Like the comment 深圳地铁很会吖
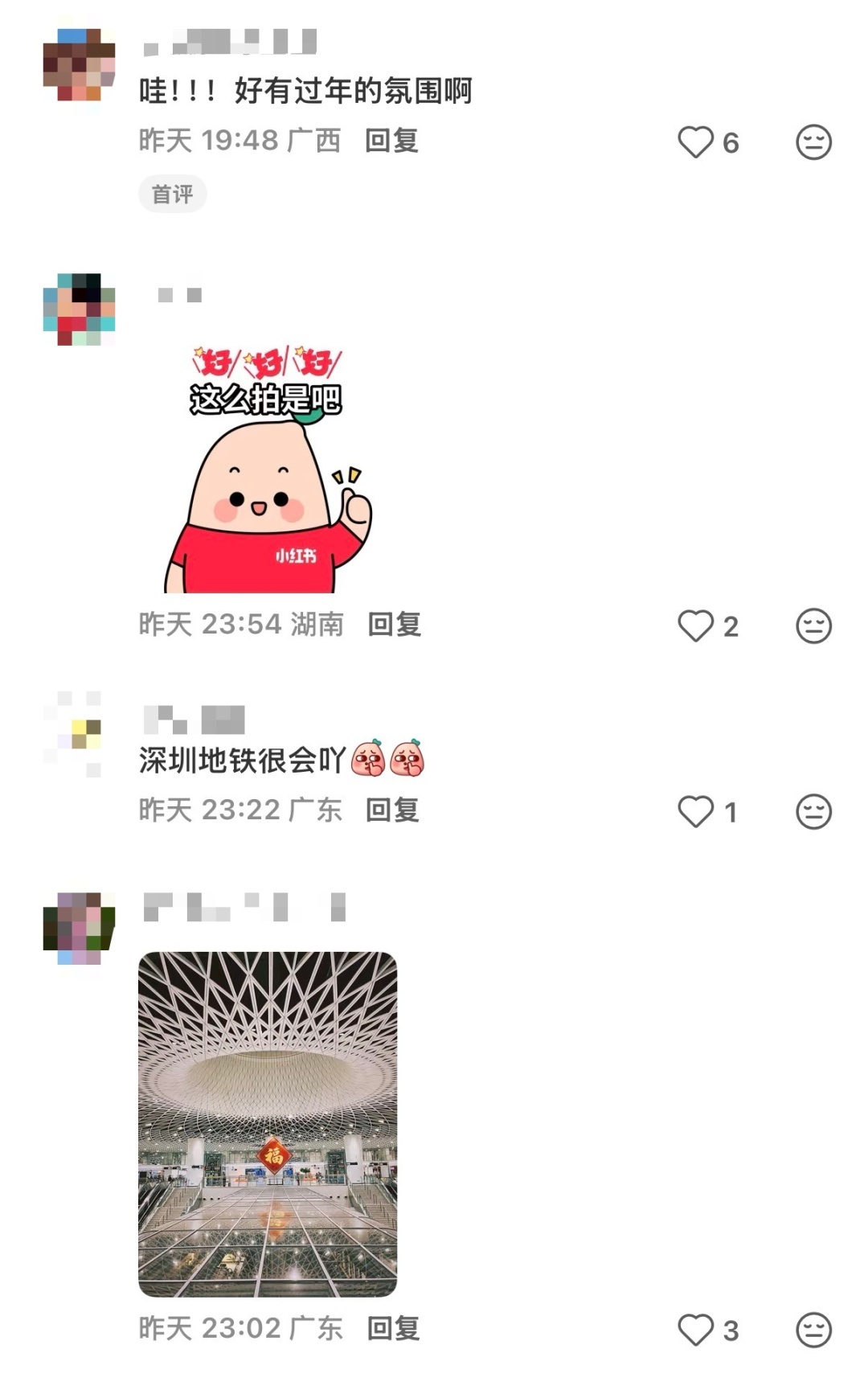The height and width of the screenshot is (1378, 868). pyautogui.click(x=696, y=812)
